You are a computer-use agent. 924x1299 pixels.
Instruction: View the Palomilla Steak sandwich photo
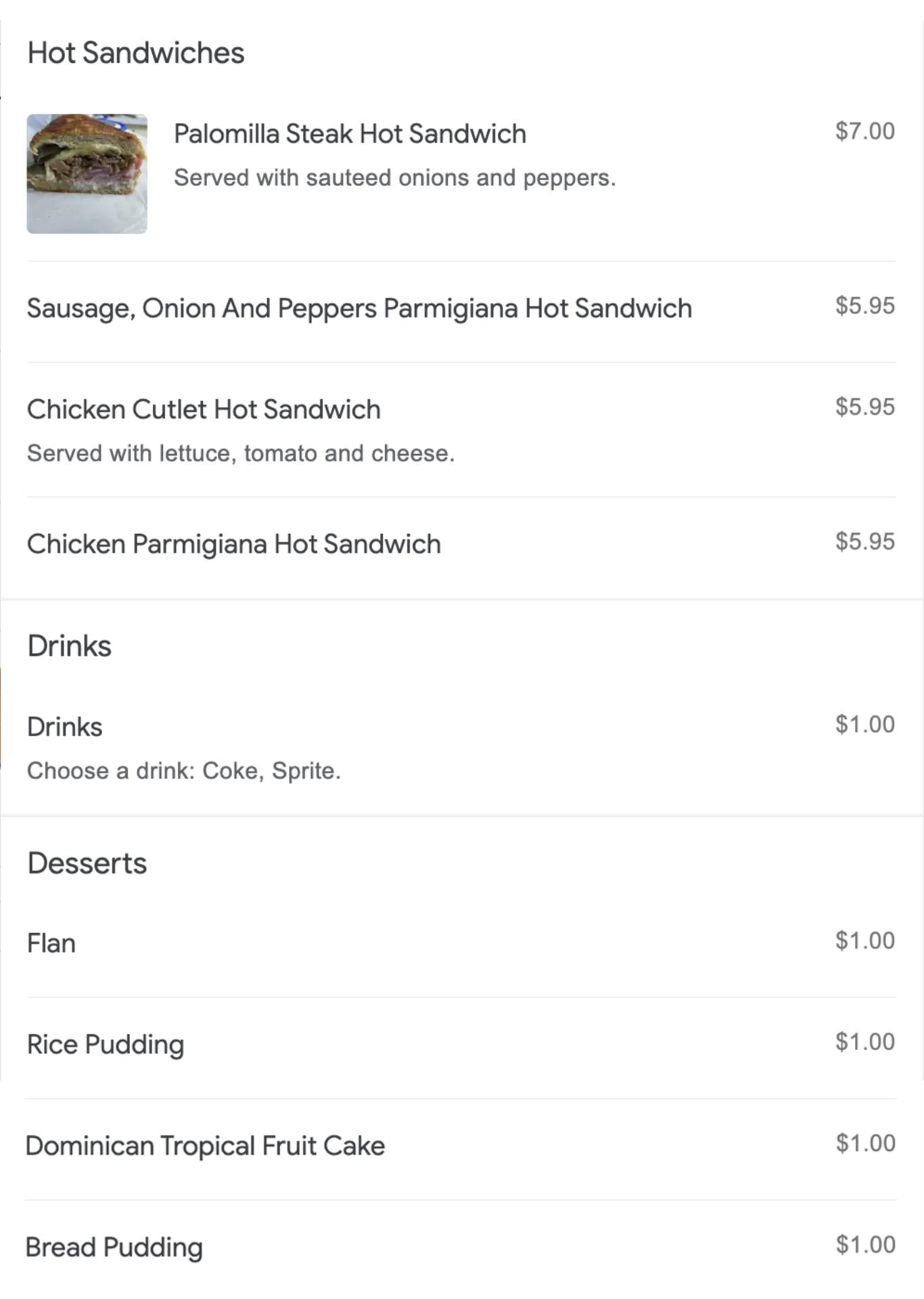87,174
